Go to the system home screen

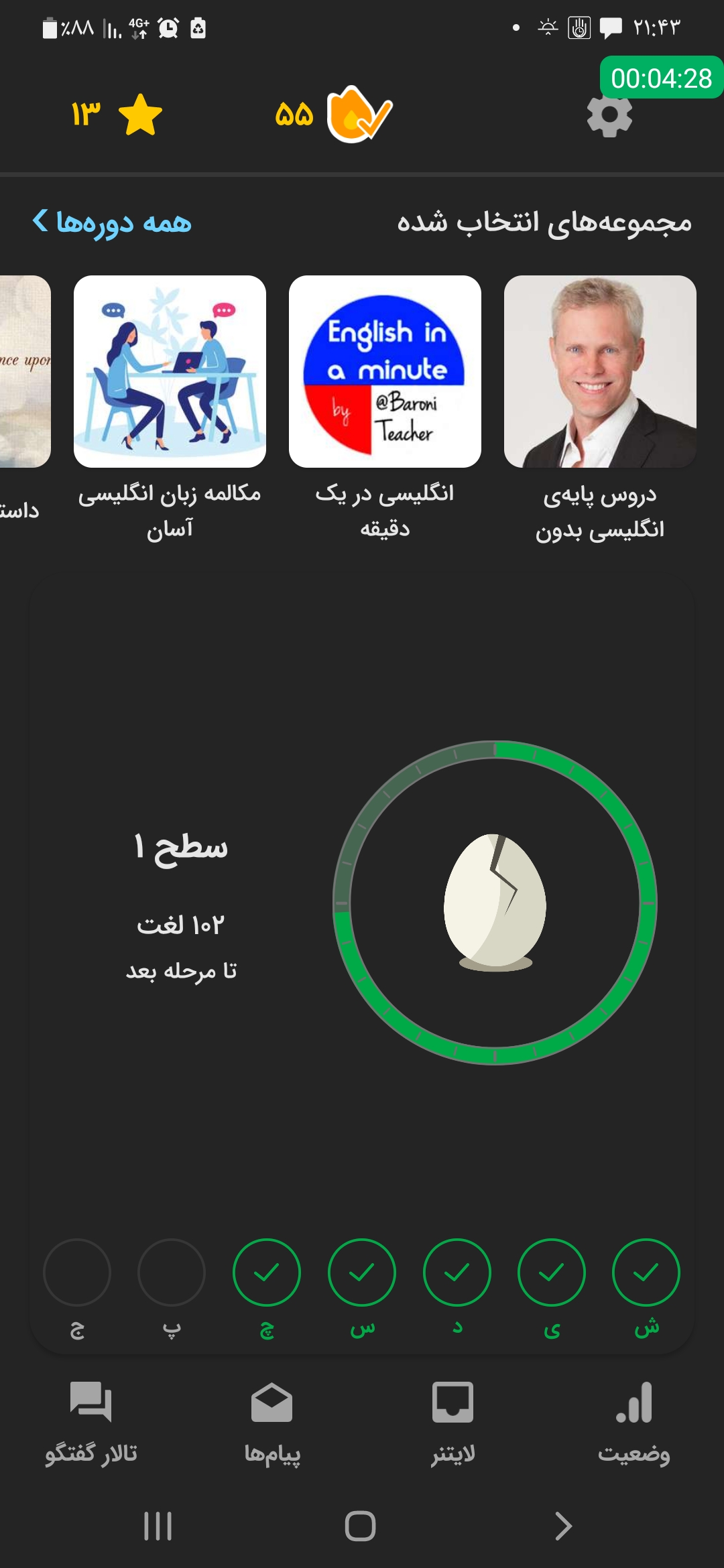click(360, 1526)
